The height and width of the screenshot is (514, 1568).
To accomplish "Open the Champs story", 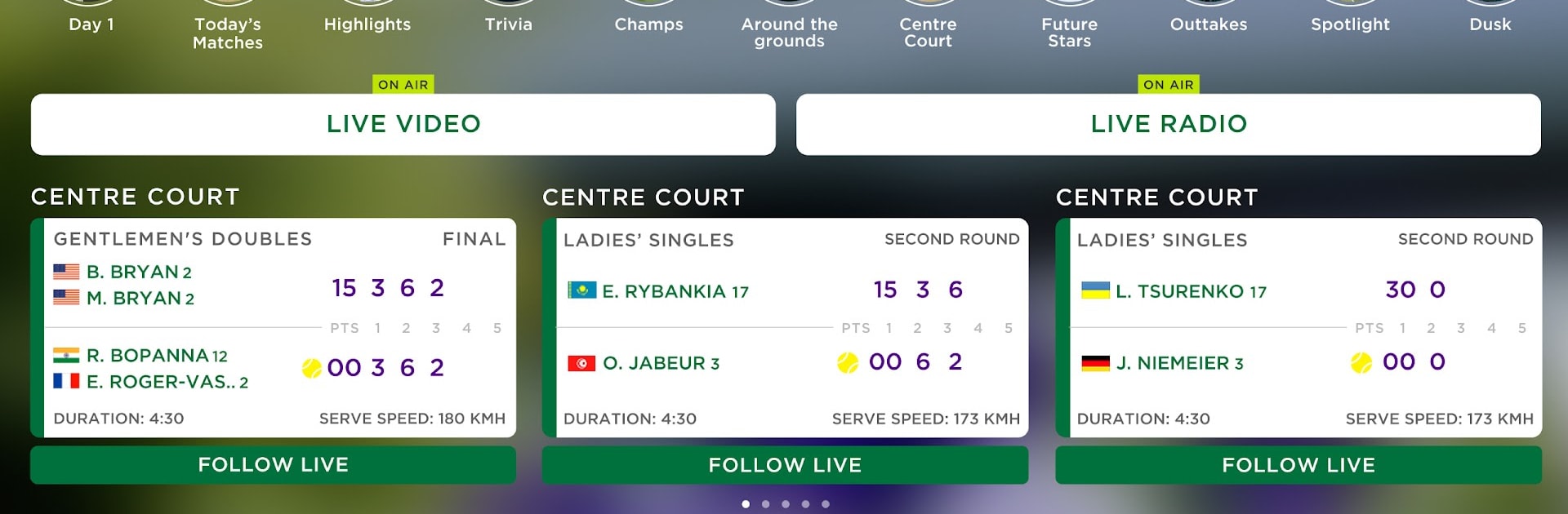I will pyautogui.click(x=648, y=24).
